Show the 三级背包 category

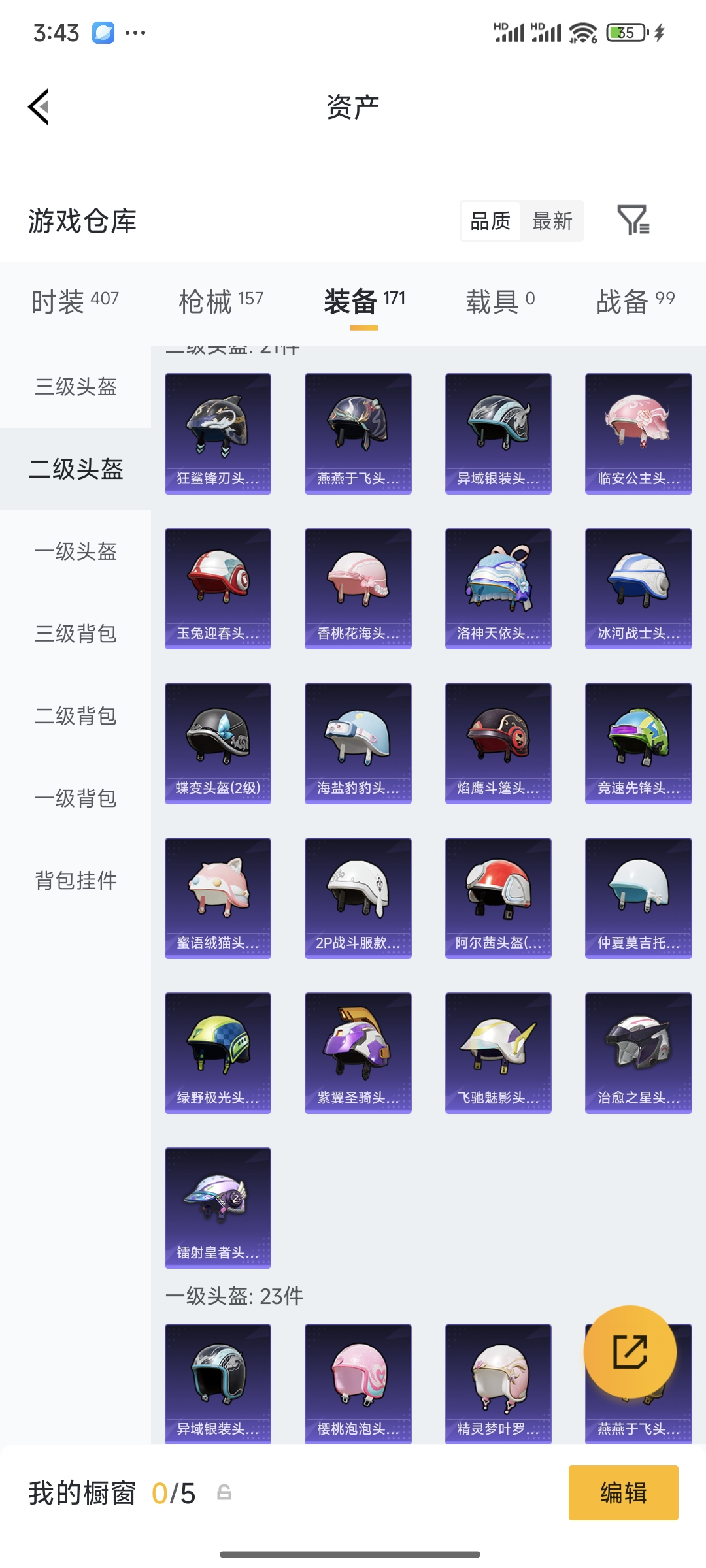point(76,634)
